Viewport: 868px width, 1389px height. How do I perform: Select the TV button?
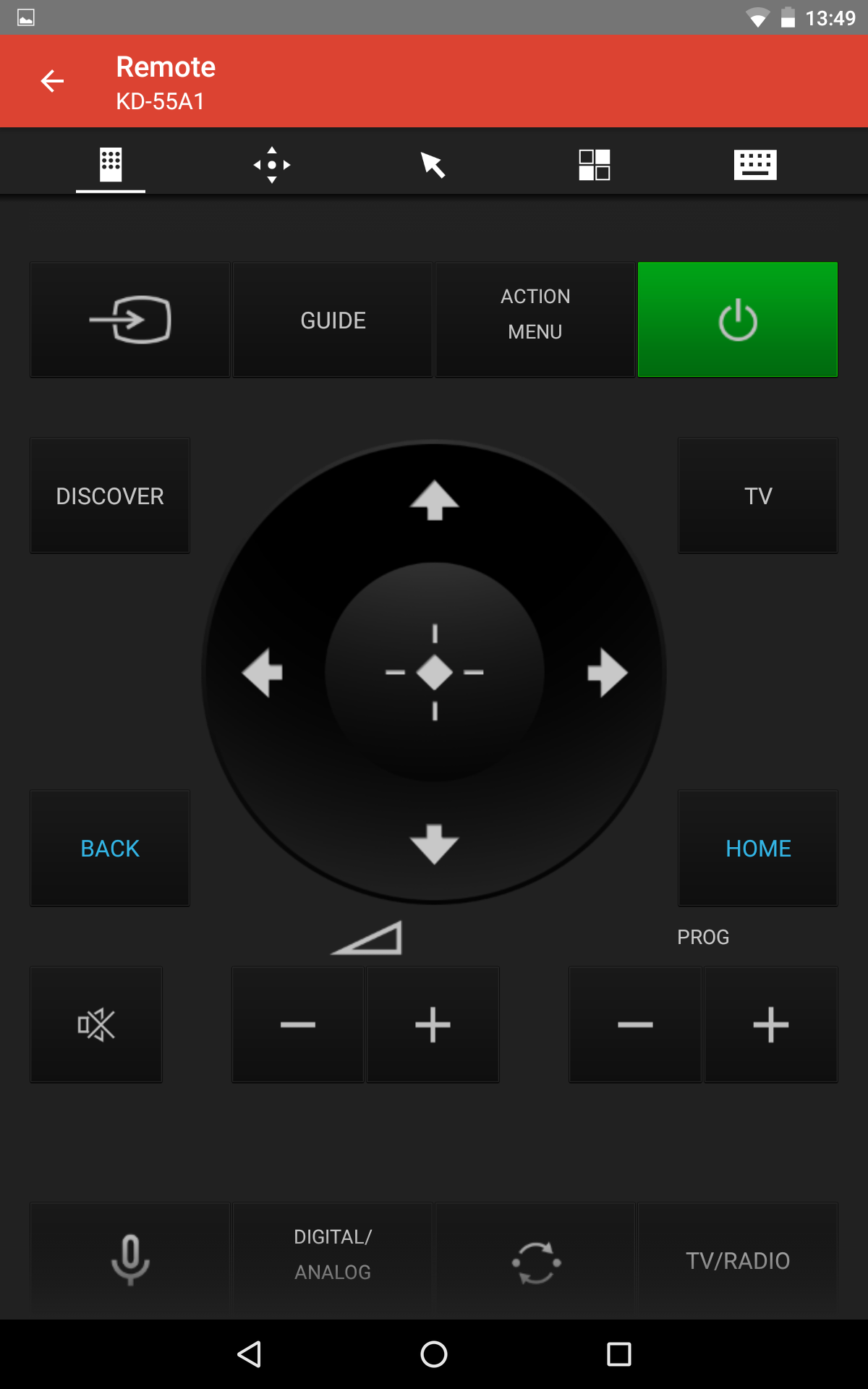click(x=758, y=496)
